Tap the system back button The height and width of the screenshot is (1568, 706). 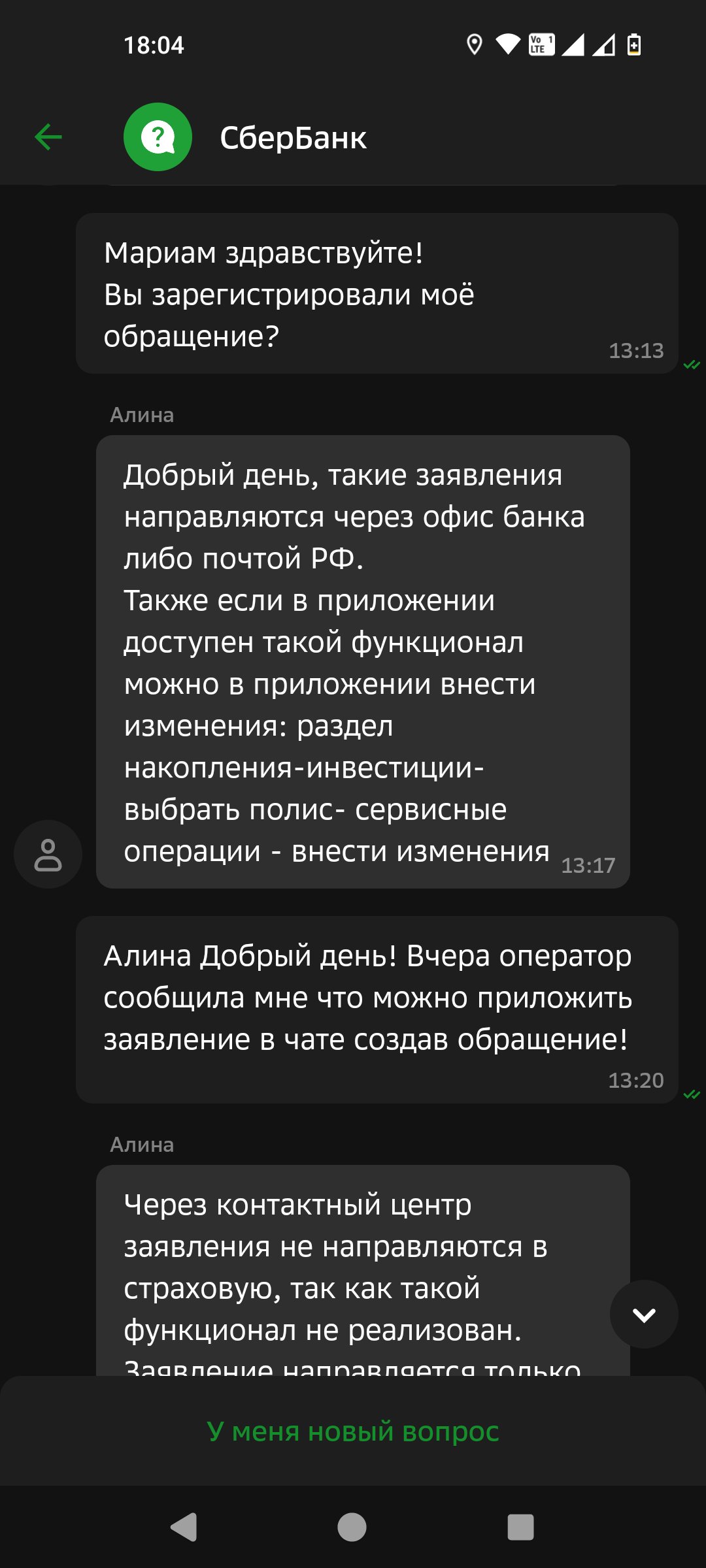click(184, 1527)
